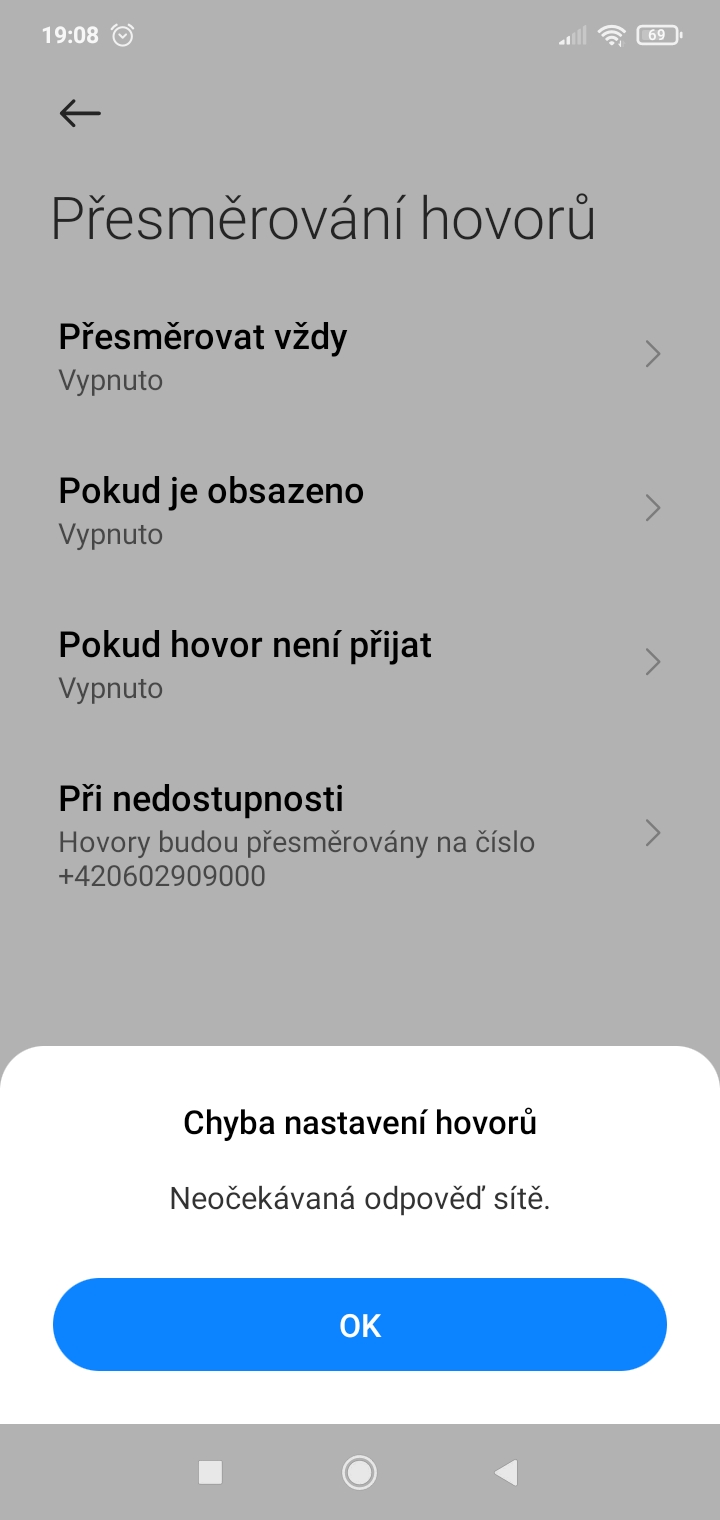Viewport: 720px width, 1520px height.
Task: Open Při nedostupnosti forwarding setting
Action: (360, 834)
